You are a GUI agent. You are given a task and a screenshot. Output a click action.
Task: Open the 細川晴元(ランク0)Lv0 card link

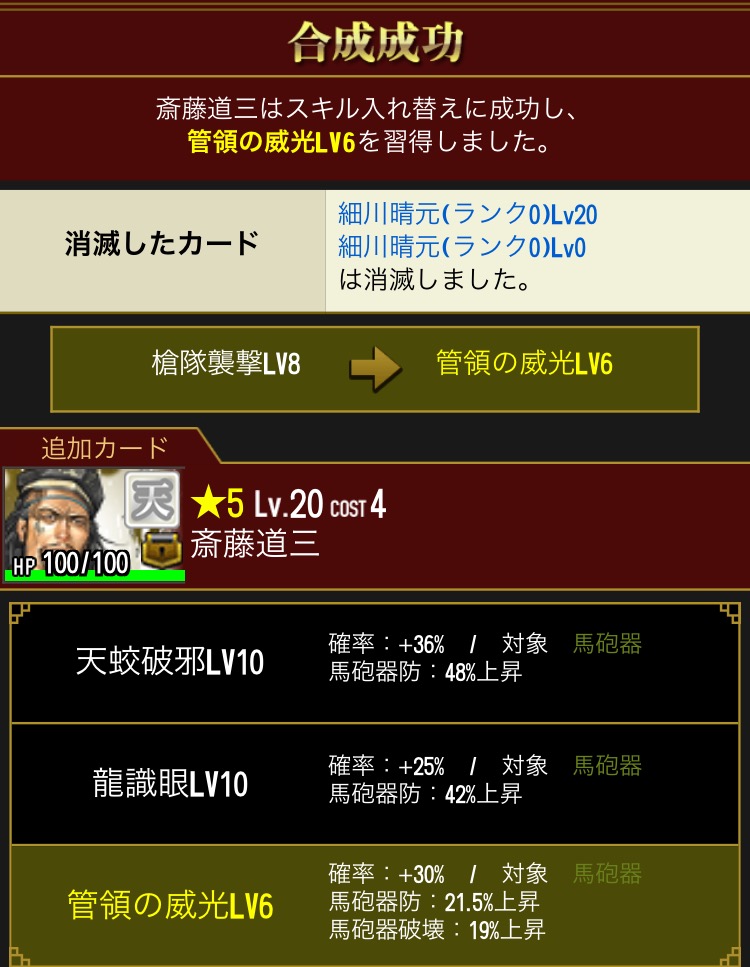pos(462,246)
